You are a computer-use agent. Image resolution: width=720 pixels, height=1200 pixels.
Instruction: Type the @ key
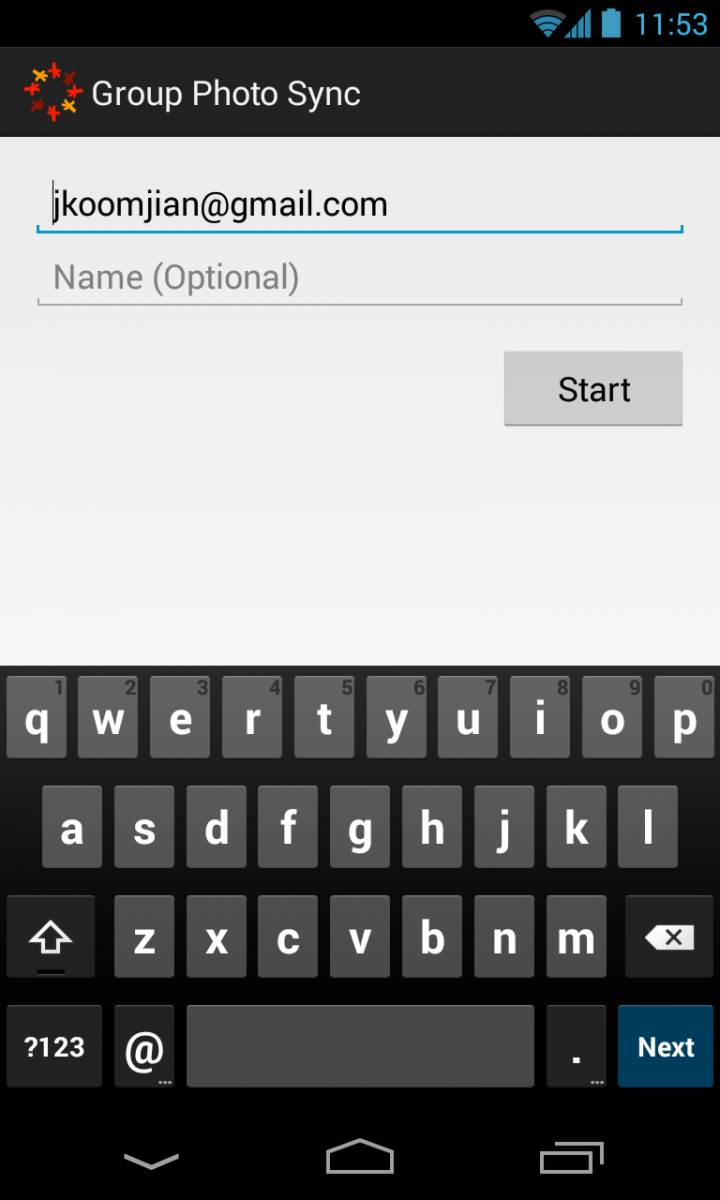(x=144, y=1047)
